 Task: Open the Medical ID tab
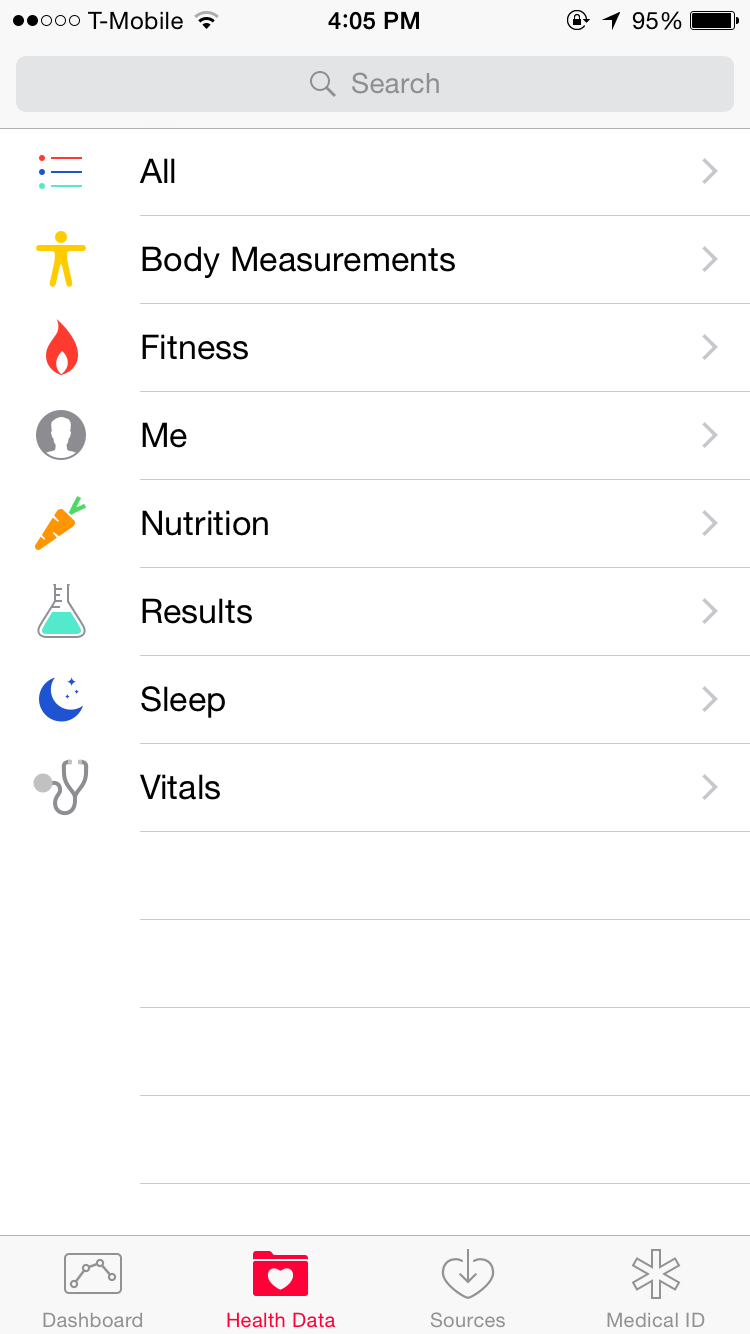tap(656, 1288)
